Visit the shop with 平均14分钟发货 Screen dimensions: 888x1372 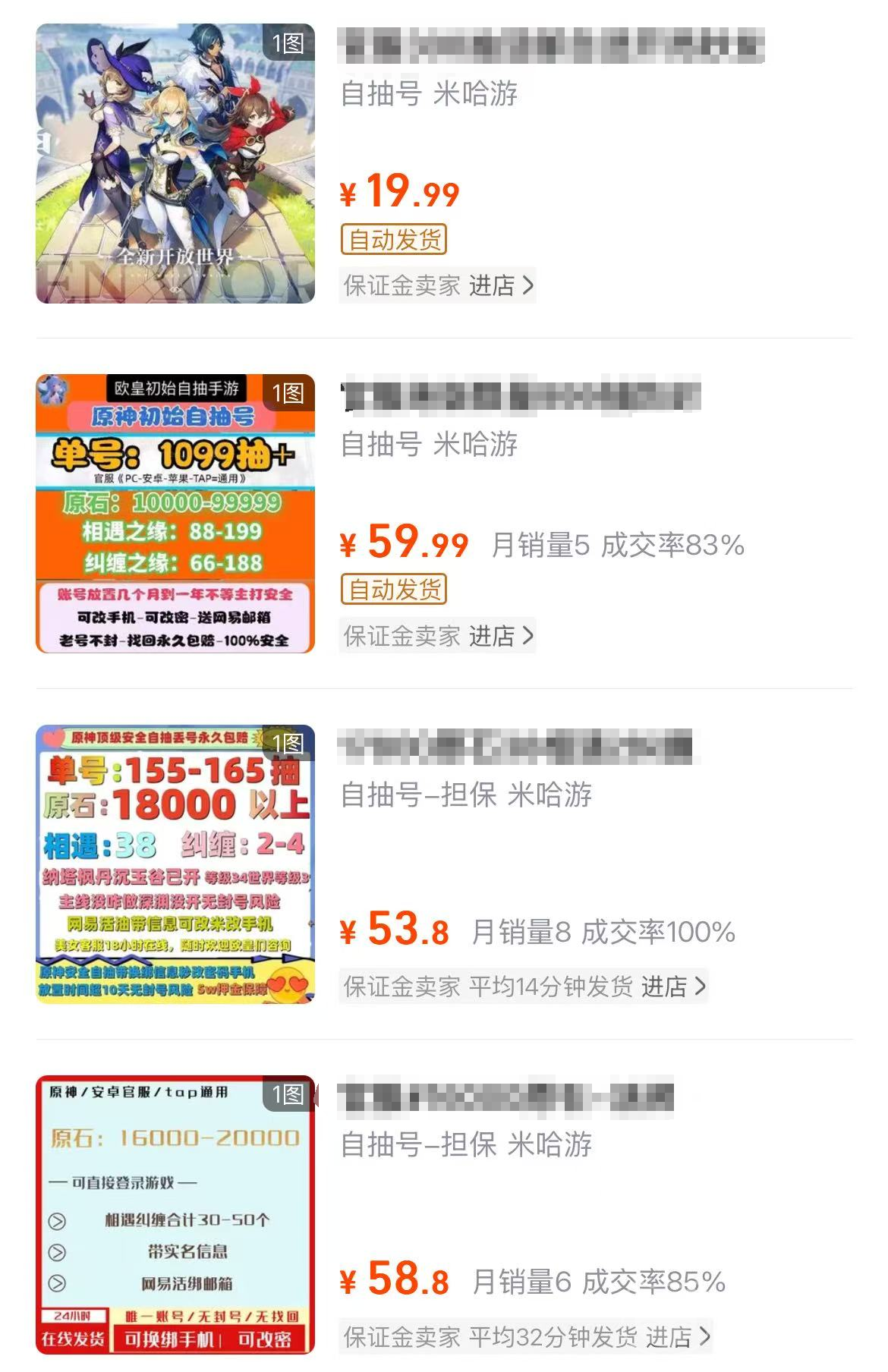point(672,987)
